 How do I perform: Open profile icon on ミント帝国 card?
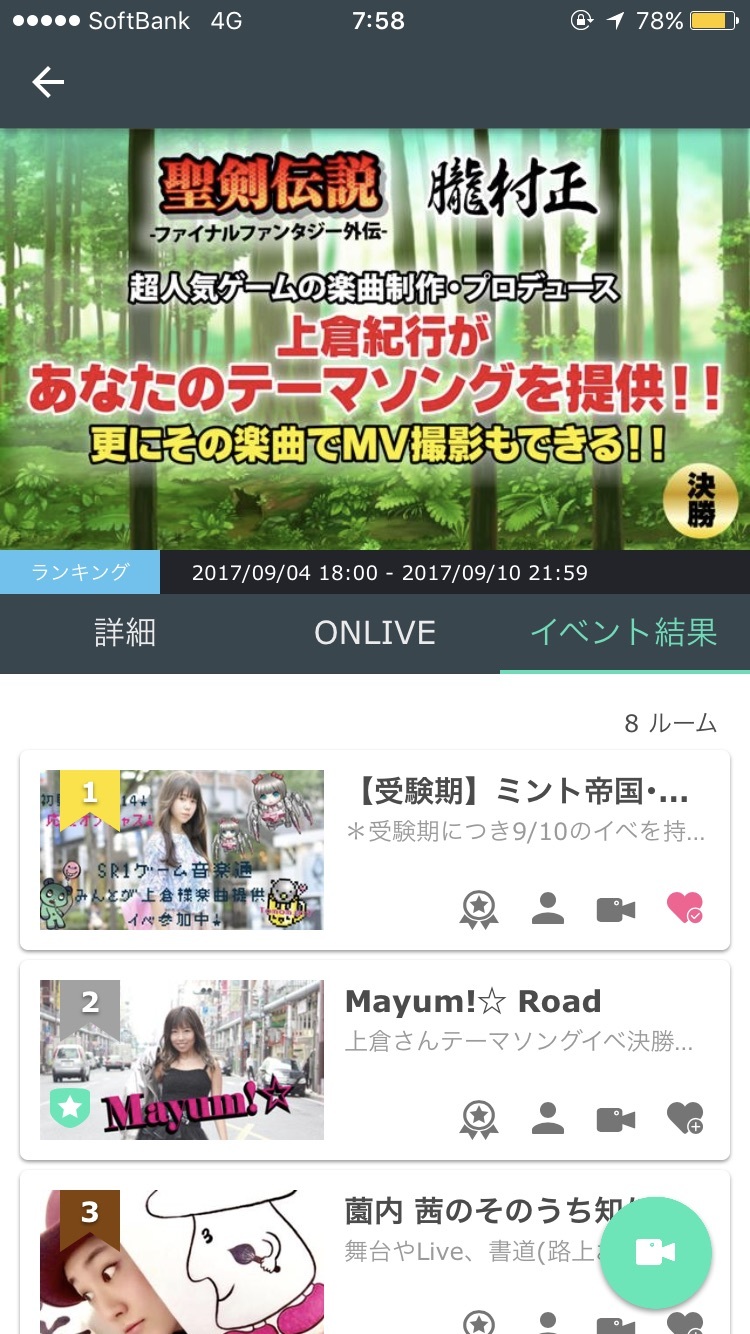(547, 908)
